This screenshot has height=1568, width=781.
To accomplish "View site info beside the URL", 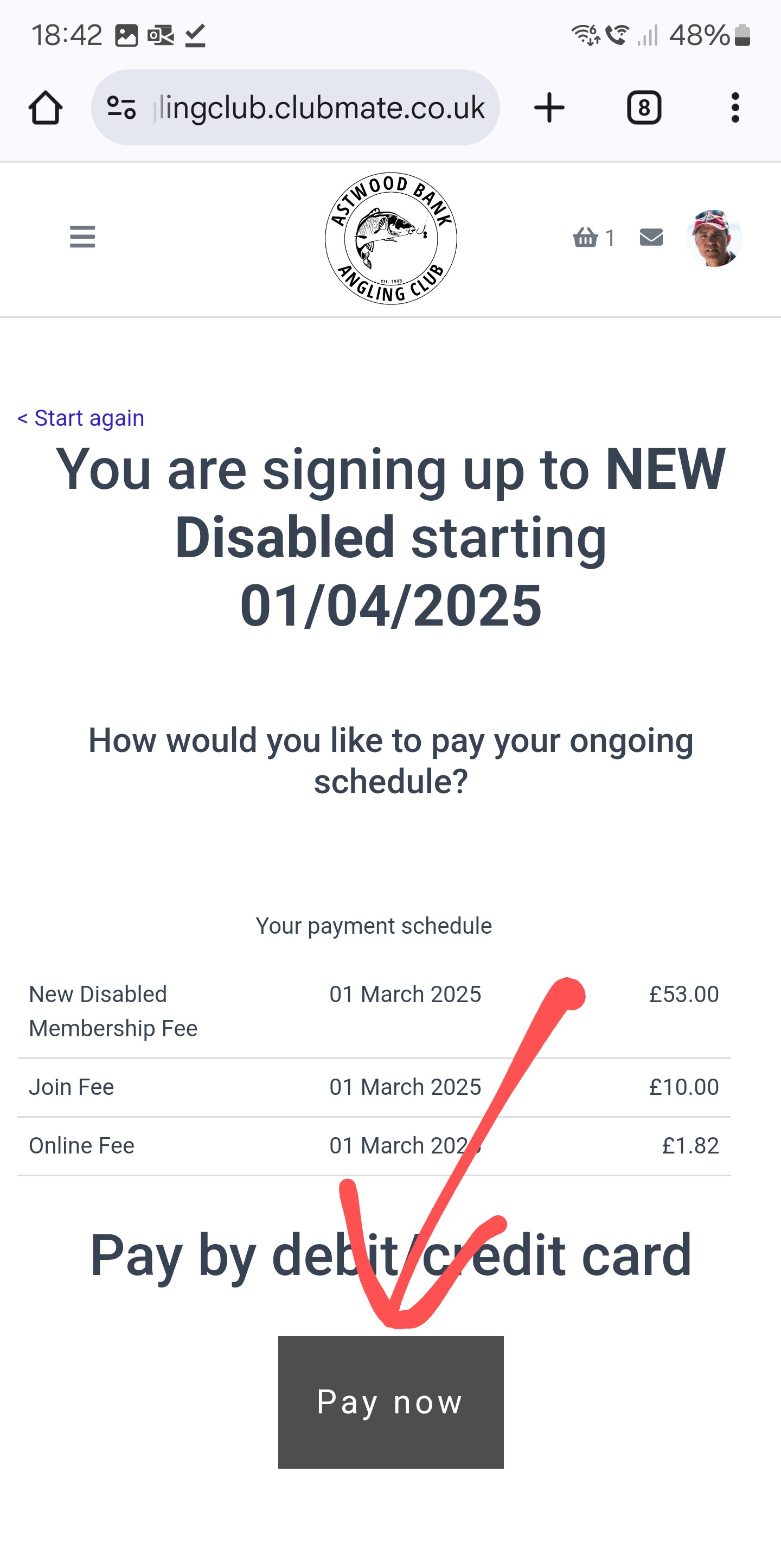I will (121, 108).
